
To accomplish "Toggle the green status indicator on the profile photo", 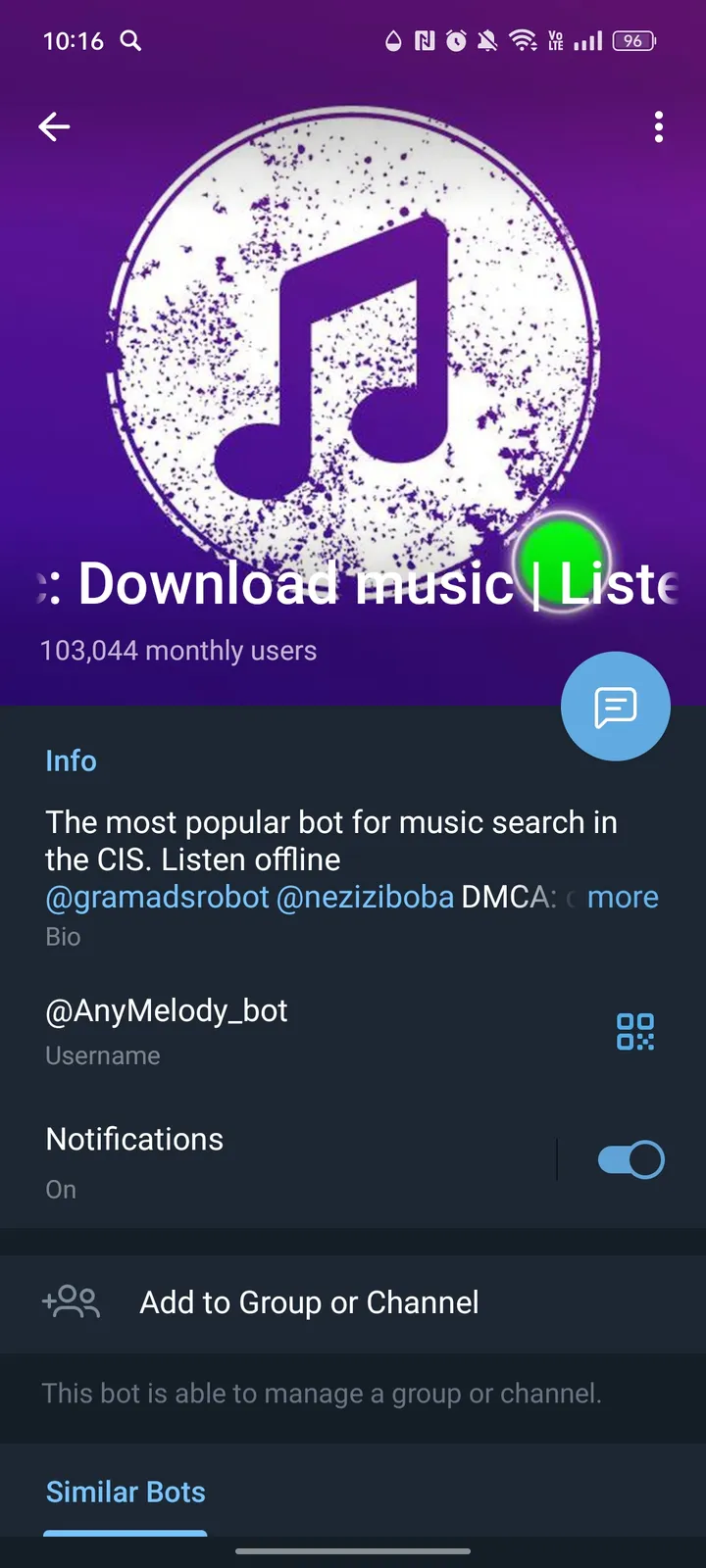I will [x=561, y=561].
